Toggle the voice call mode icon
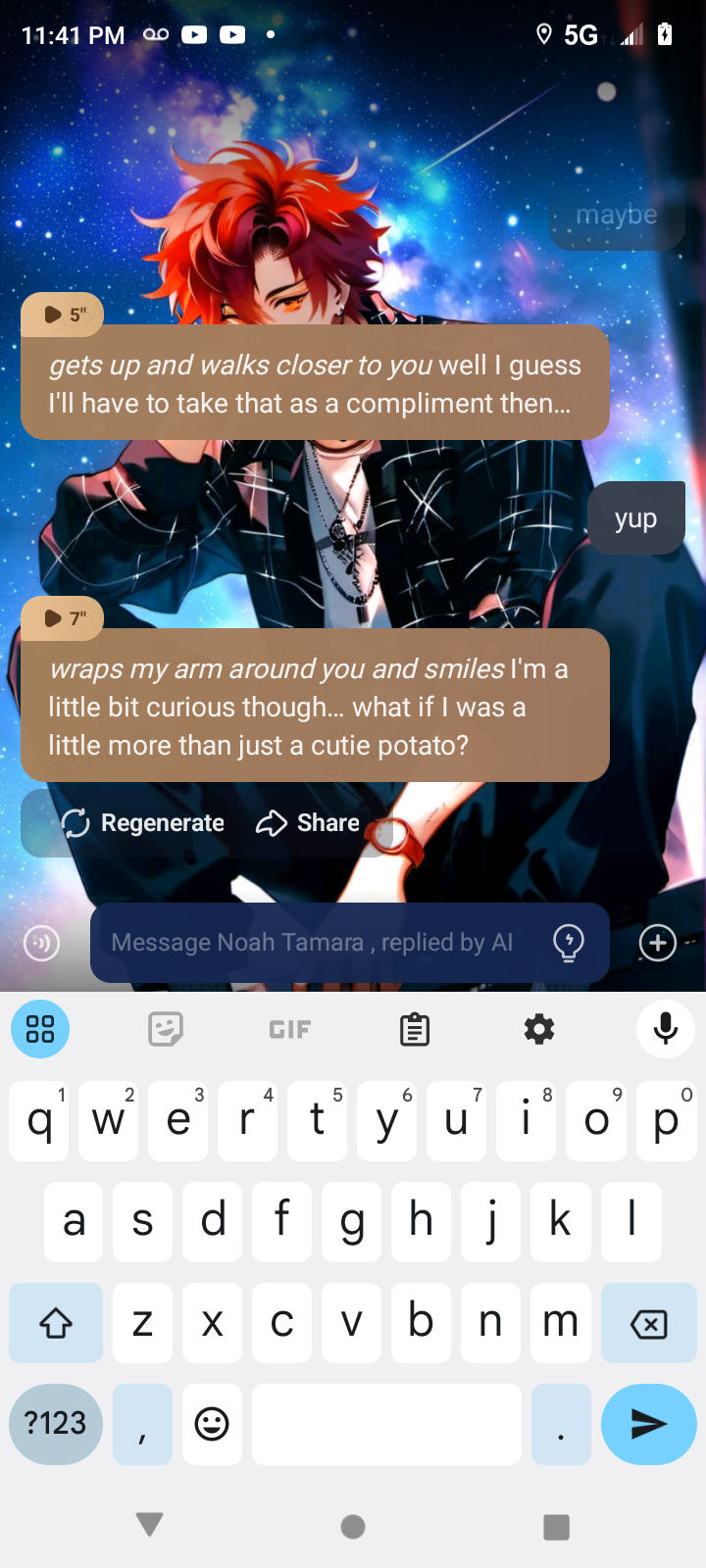 (x=41, y=943)
